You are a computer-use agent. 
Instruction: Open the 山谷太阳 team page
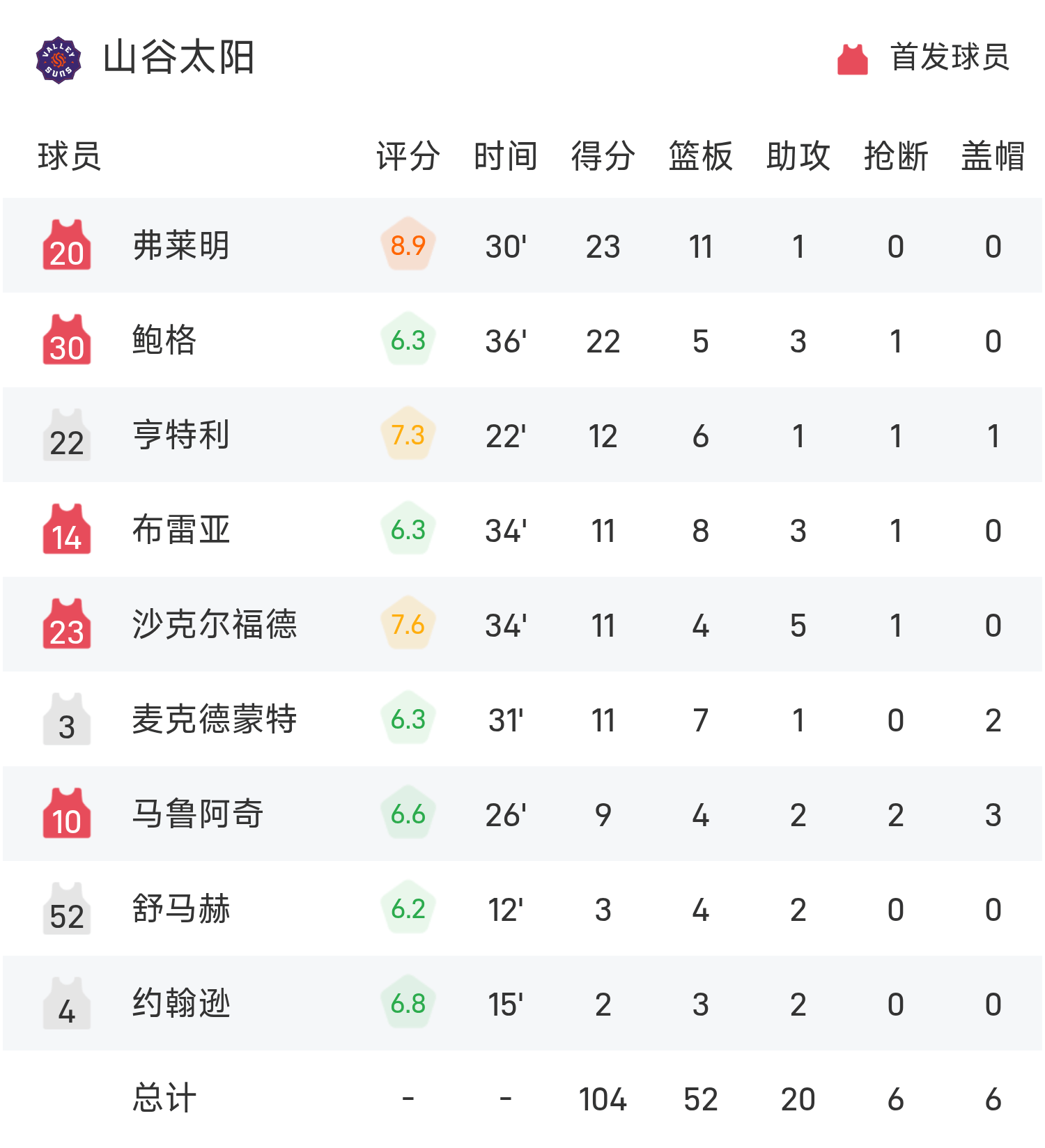[178, 58]
